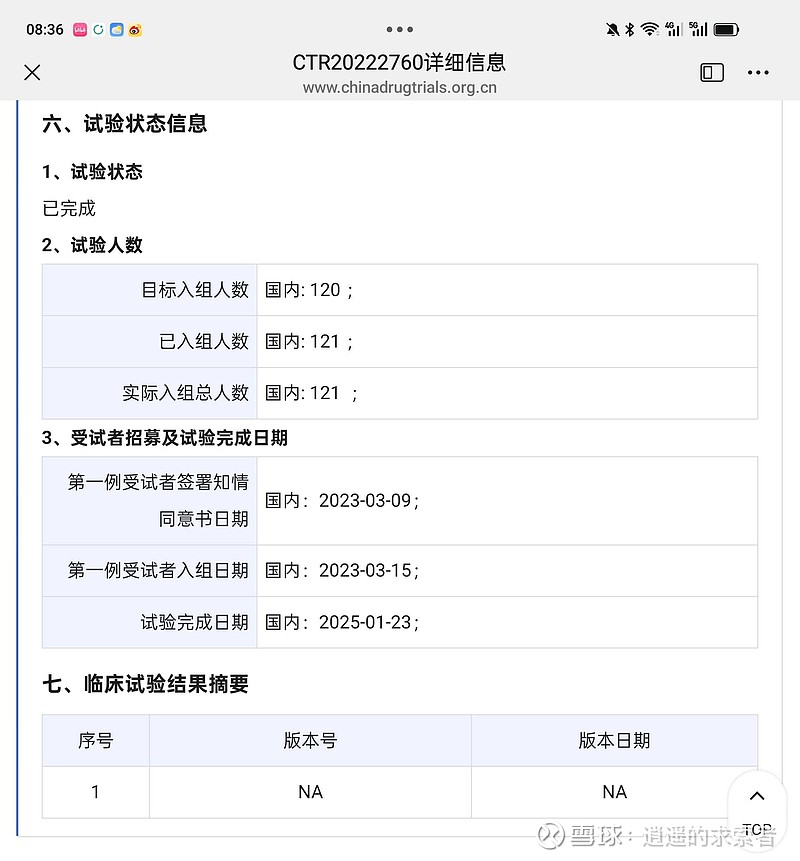This screenshot has height=861, width=800.
Task: Tap the page title CTR20222760详细信息
Action: [399, 63]
